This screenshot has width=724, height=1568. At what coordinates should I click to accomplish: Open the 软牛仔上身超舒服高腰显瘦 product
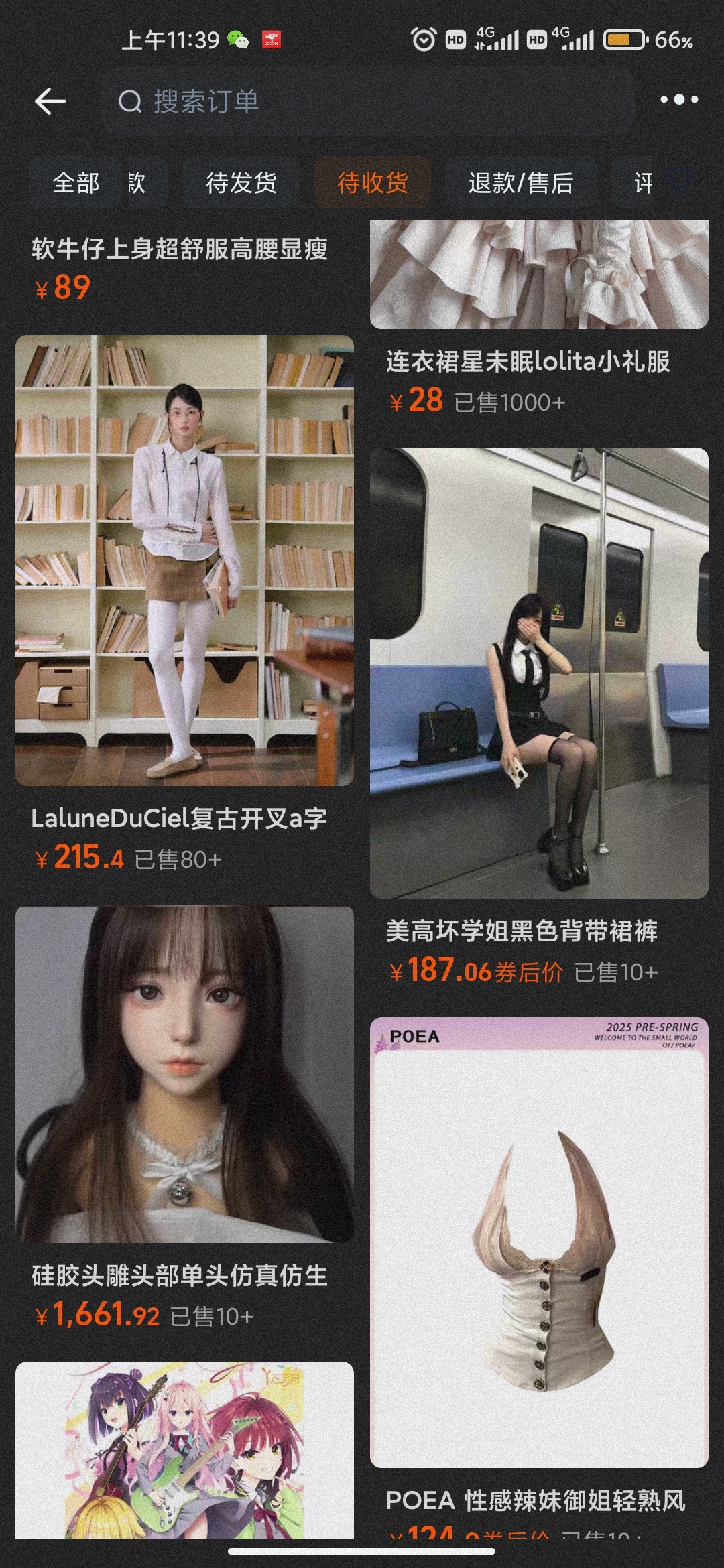click(x=180, y=251)
